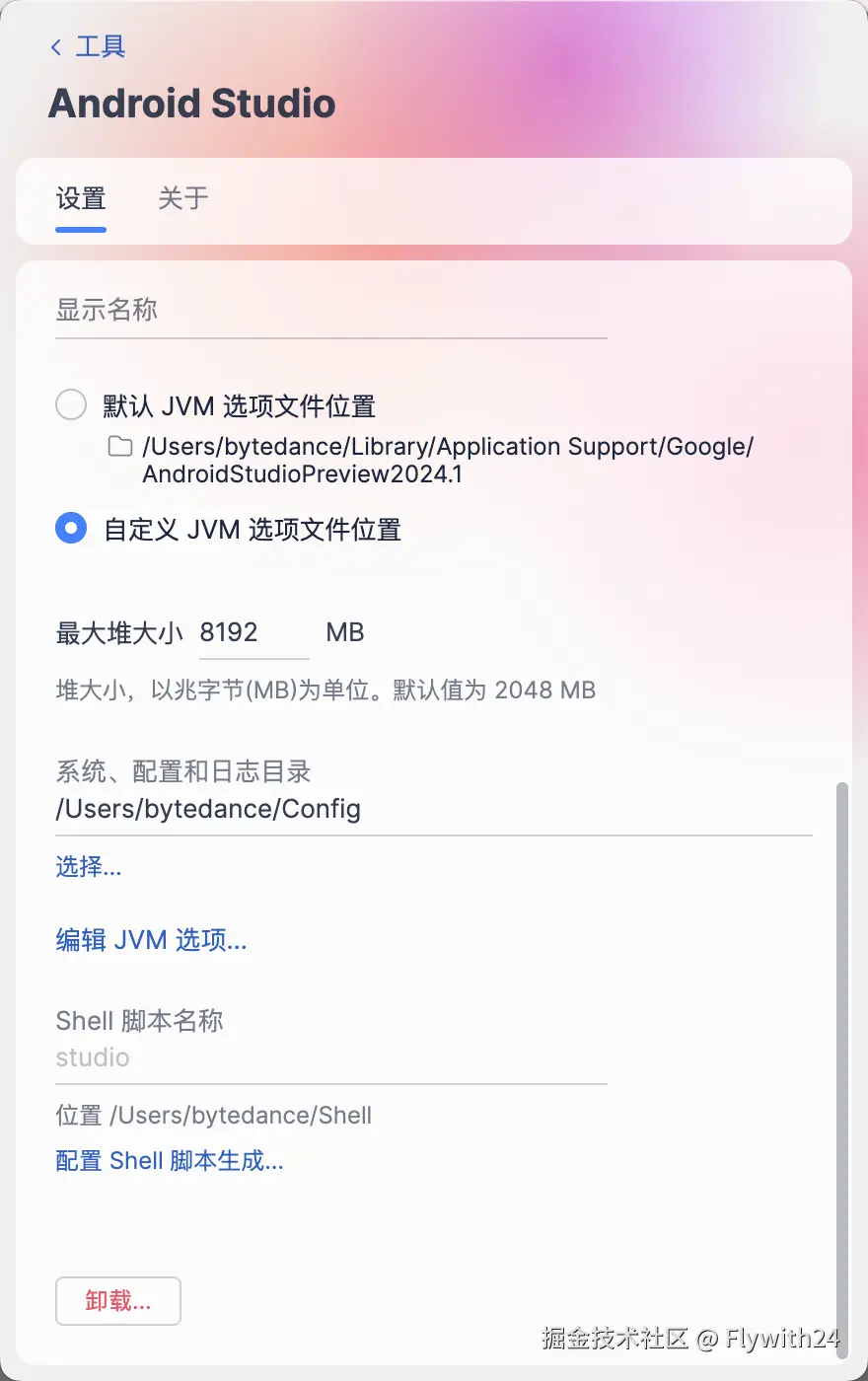Go back to 工具

click(x=88, y=46)
